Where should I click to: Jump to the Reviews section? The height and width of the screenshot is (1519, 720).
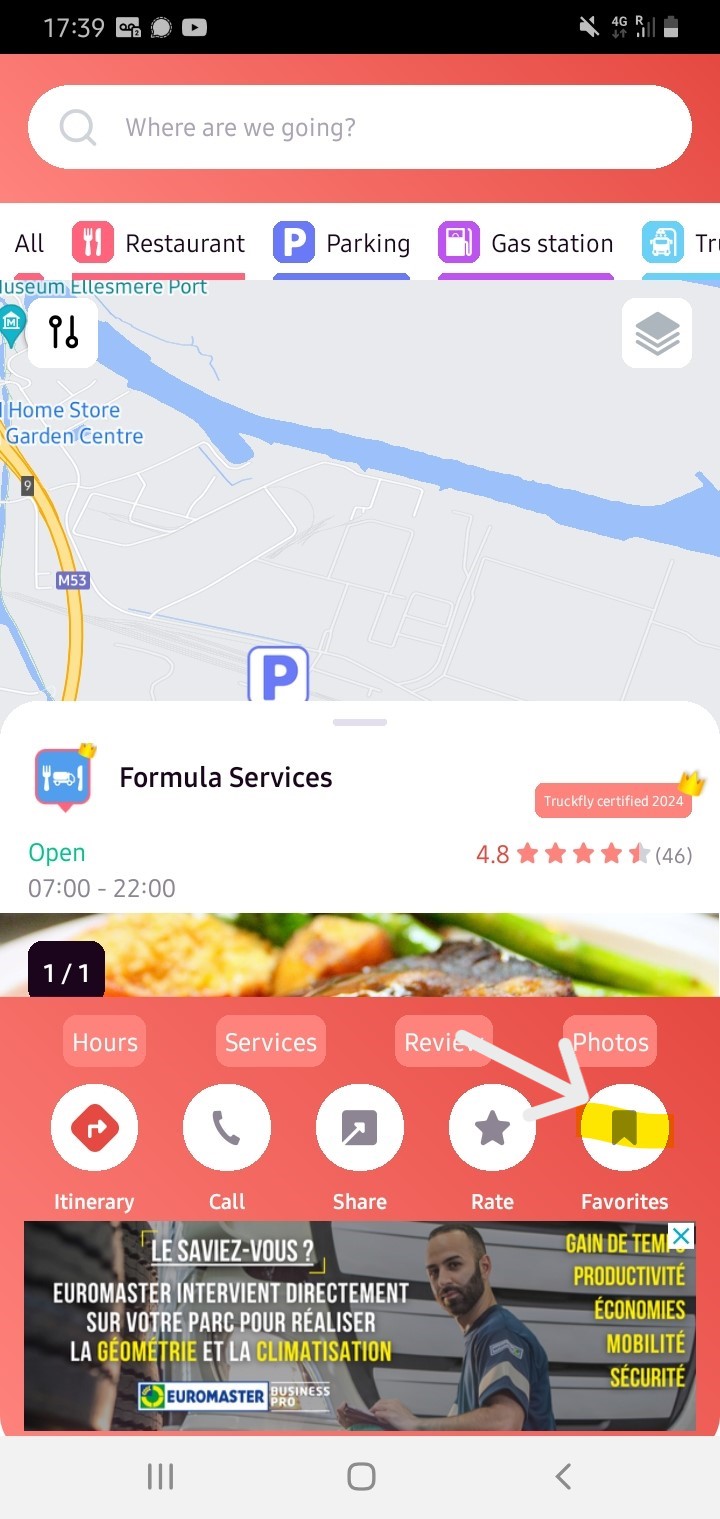(443, 1042)
